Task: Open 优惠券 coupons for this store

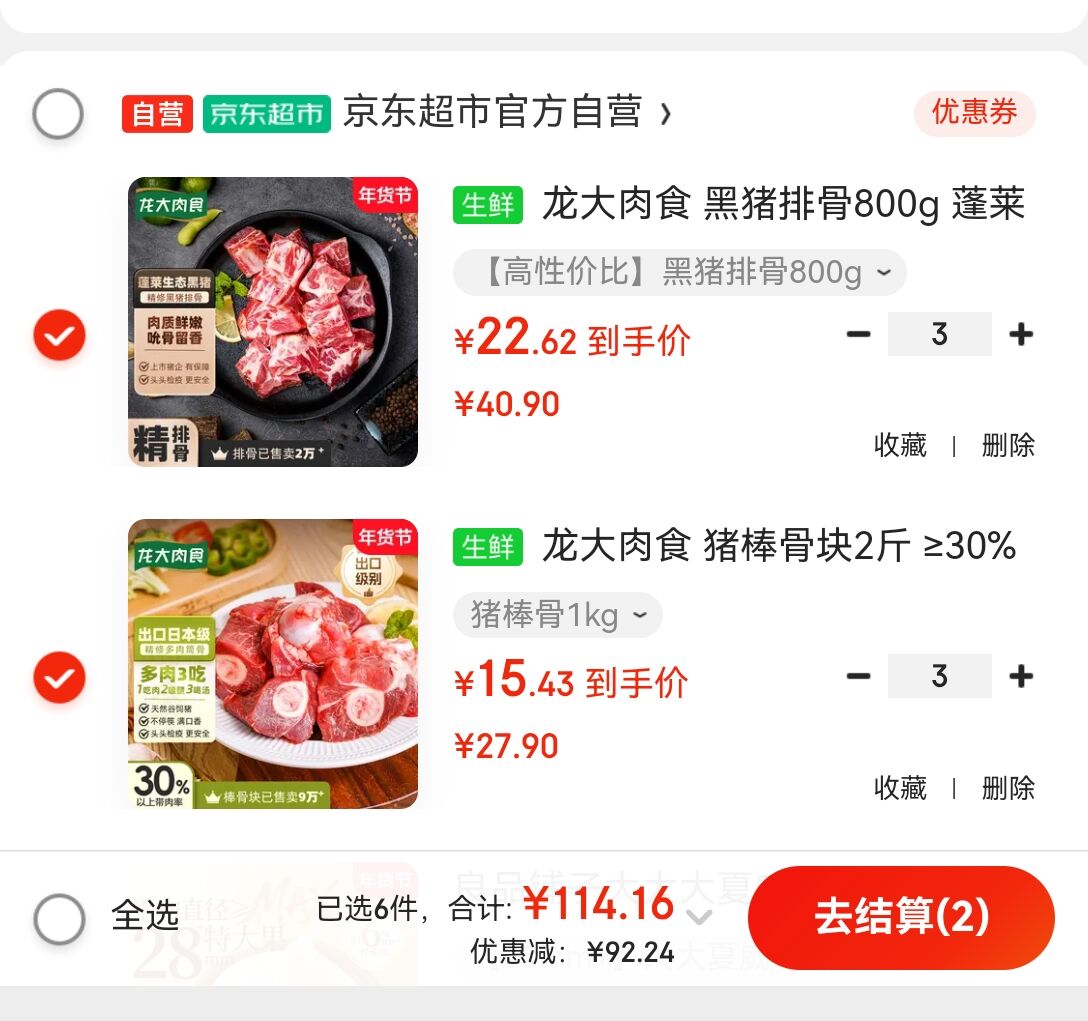Action: click(x=974, y=113)
